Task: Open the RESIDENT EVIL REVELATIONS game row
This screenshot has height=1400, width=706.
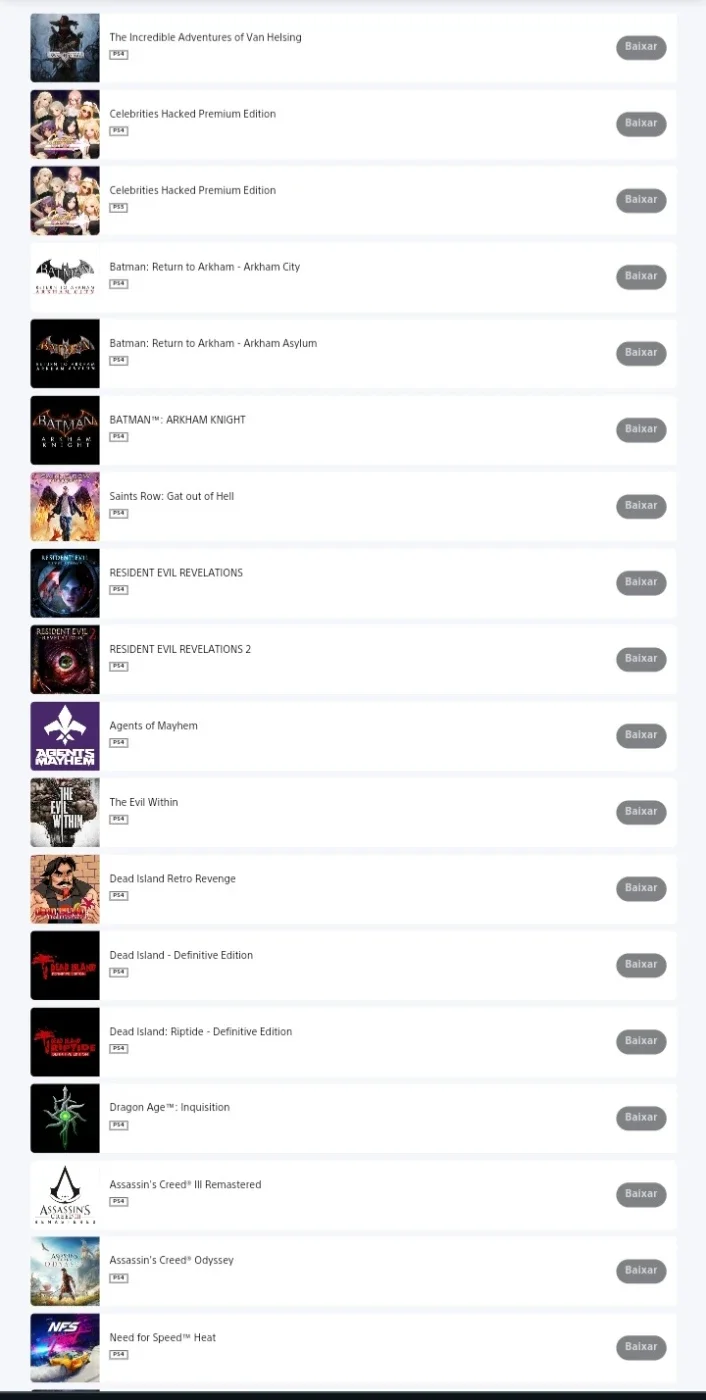Action: (353, 582)
